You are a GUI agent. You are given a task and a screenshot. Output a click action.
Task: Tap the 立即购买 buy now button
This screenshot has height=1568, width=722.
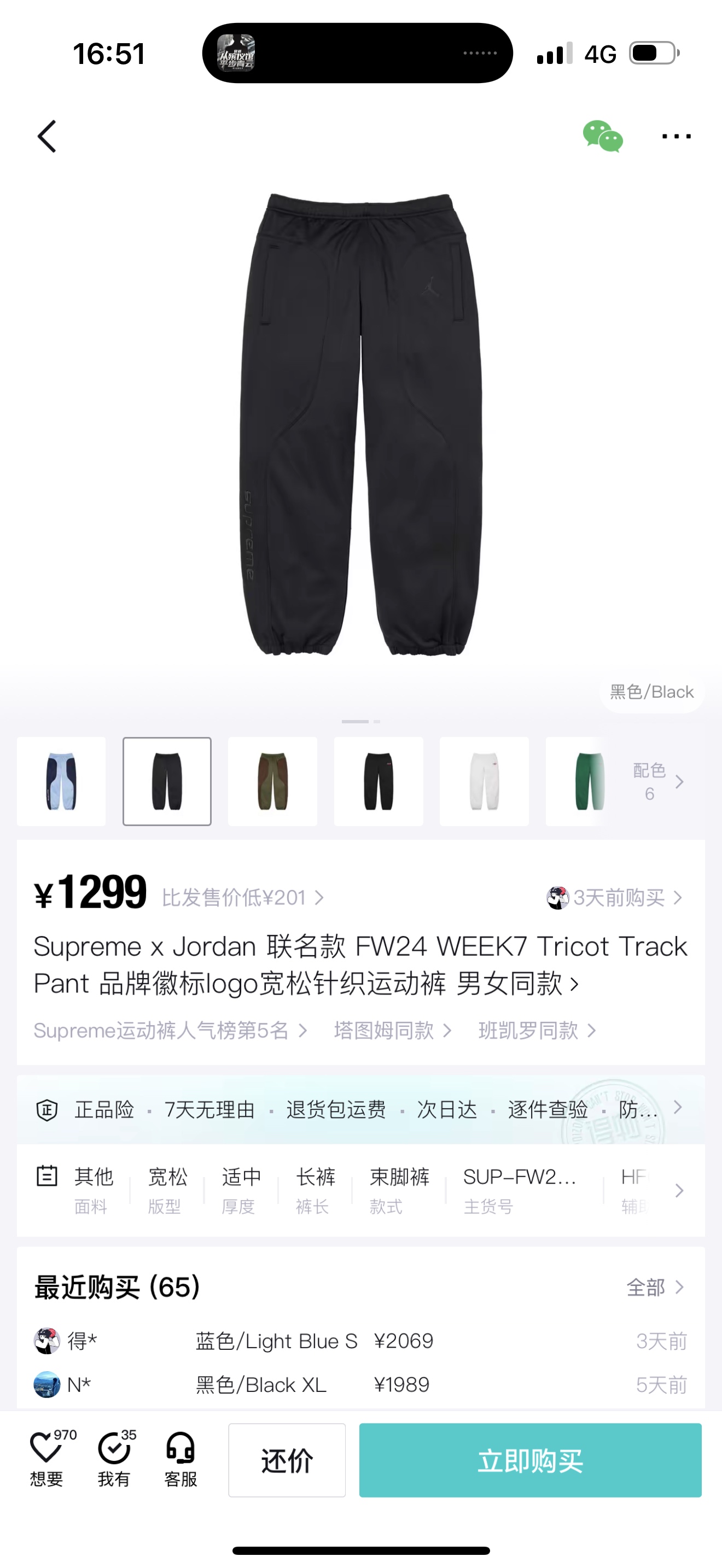[x=529, y=1460]
